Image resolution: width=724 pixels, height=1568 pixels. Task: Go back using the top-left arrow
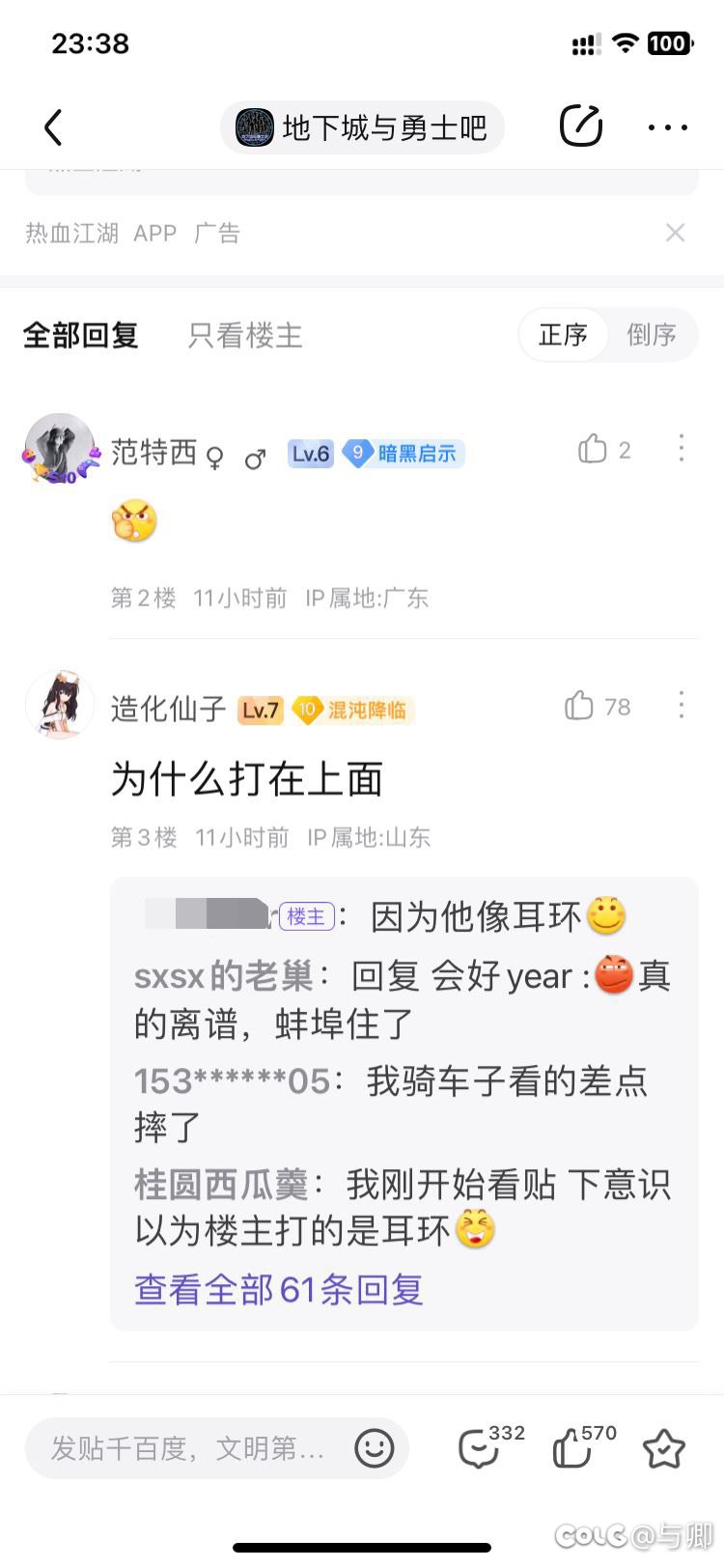54,127
